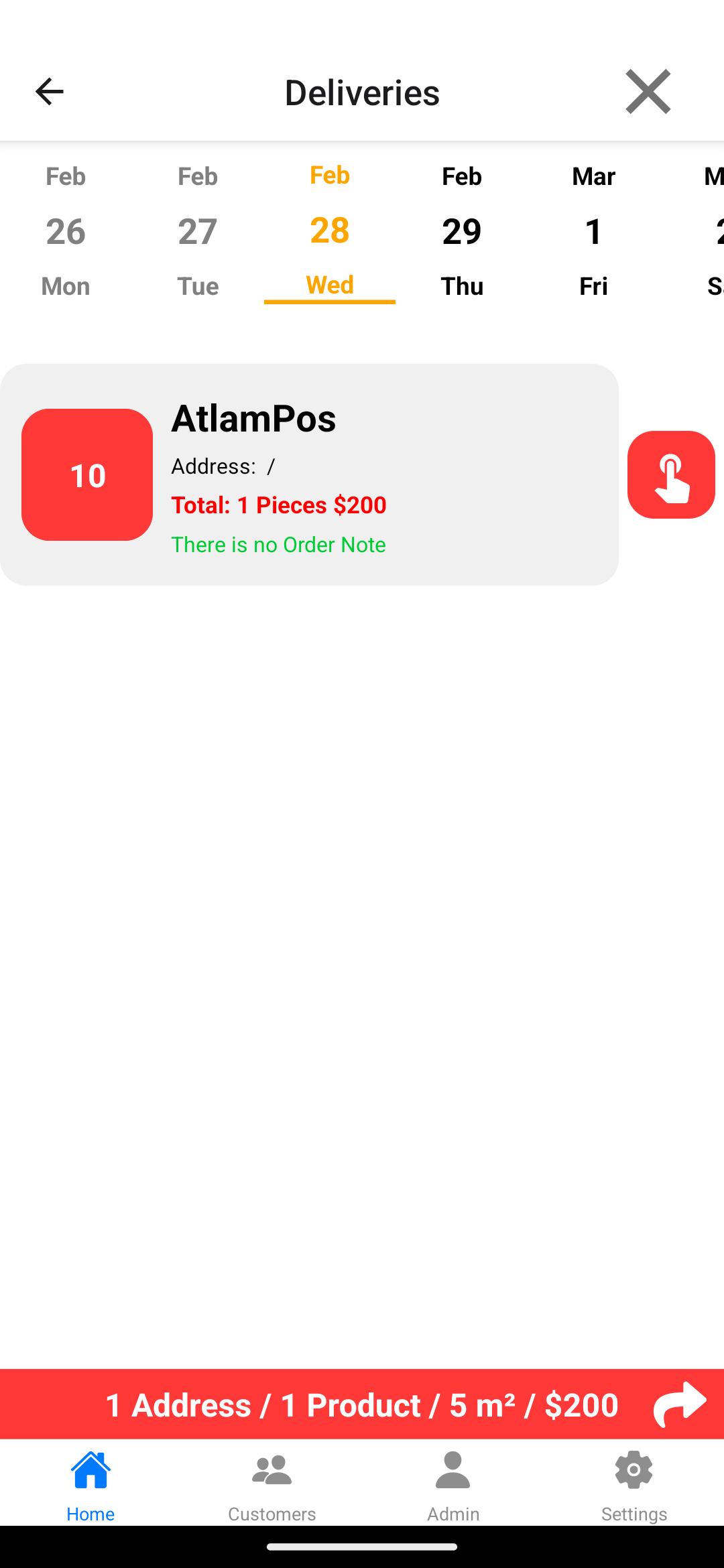Select Friday Mar 1
The width and height of the screenshot is (724, 1568).
tap(594, 231)
